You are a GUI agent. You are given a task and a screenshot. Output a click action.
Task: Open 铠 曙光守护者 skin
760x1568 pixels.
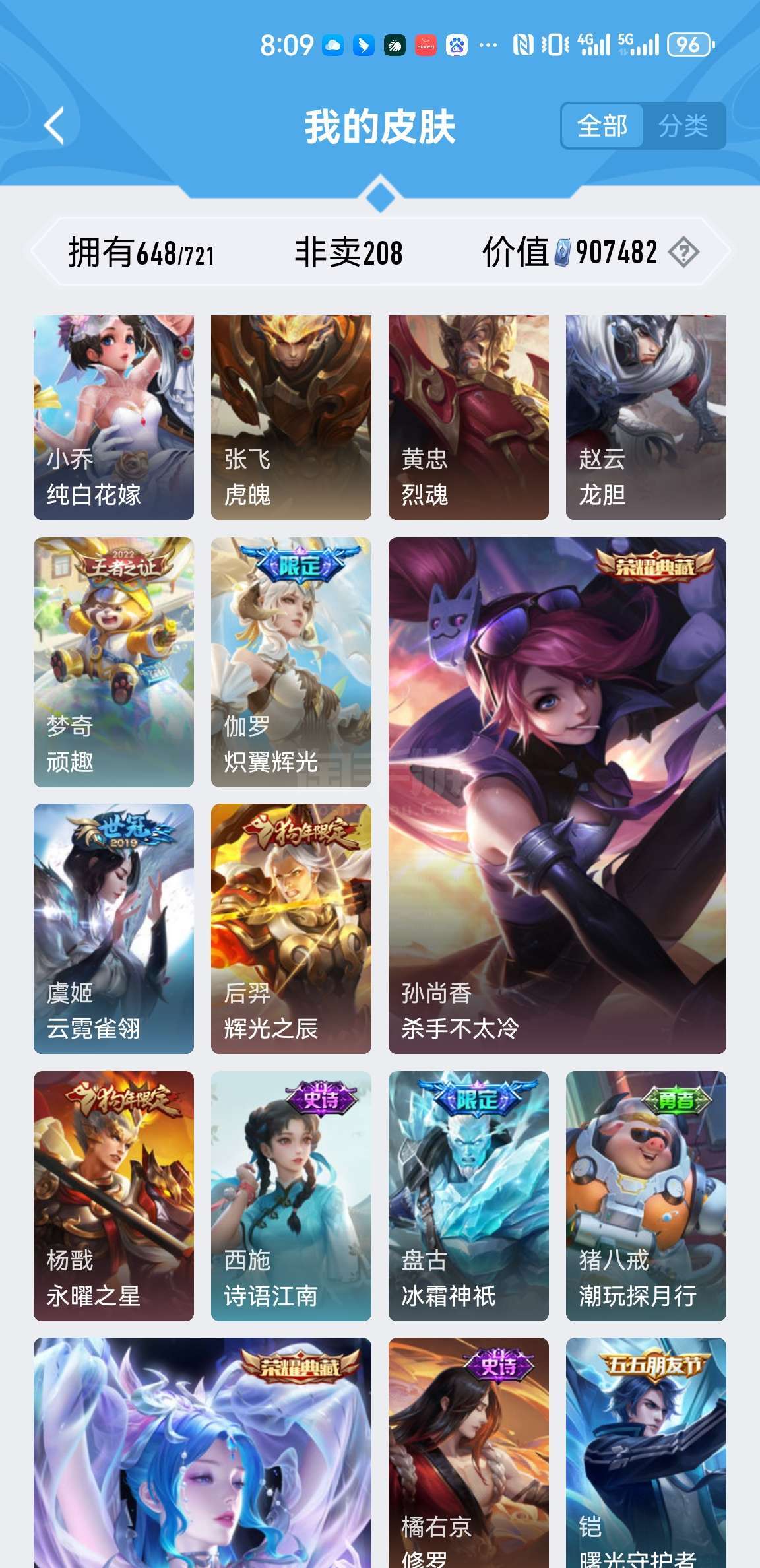[x=646, y=1452]
